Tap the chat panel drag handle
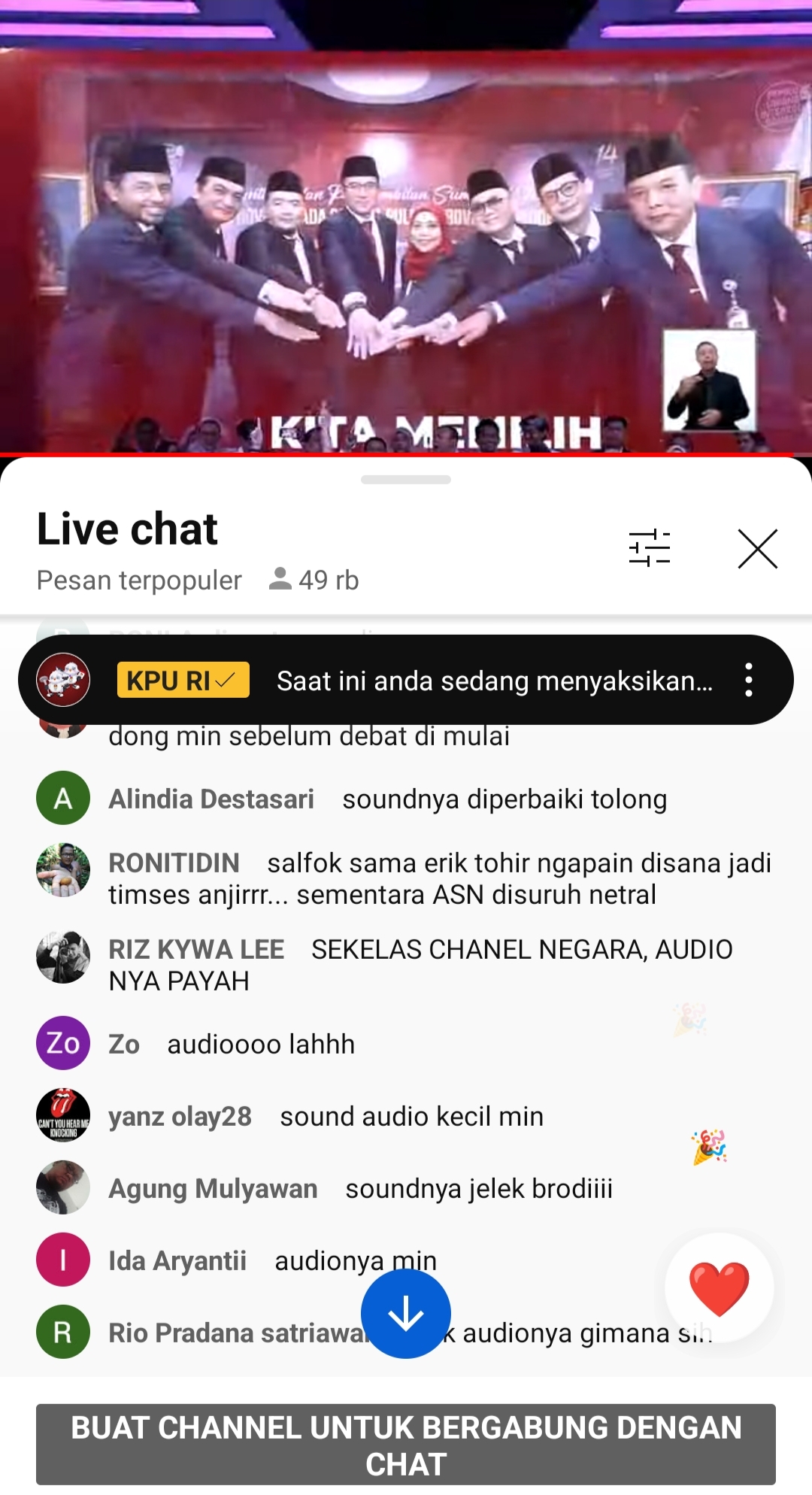Screen dimensions: 812x1495 (406, 480)
